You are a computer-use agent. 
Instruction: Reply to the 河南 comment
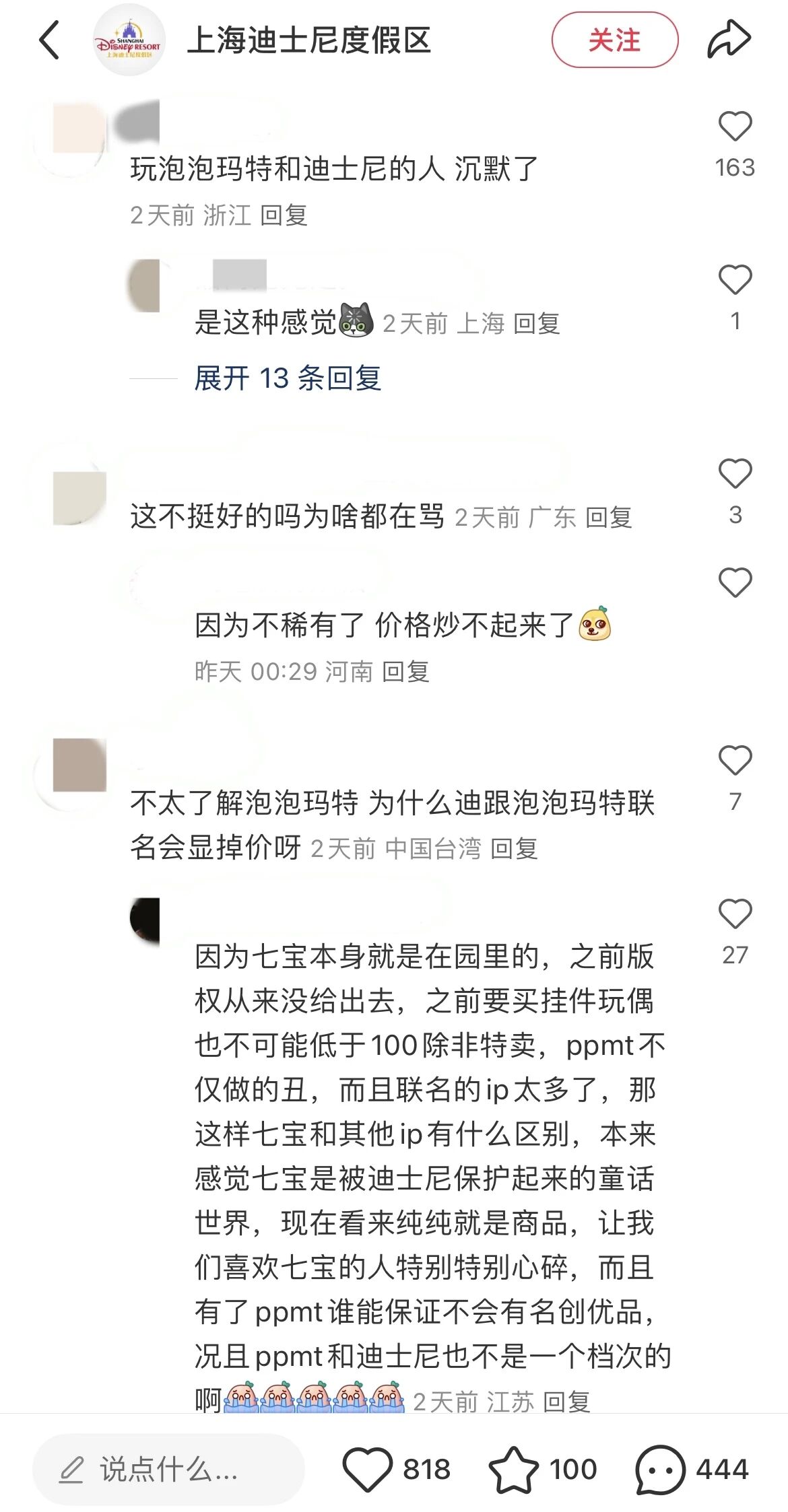click(405, 672)
